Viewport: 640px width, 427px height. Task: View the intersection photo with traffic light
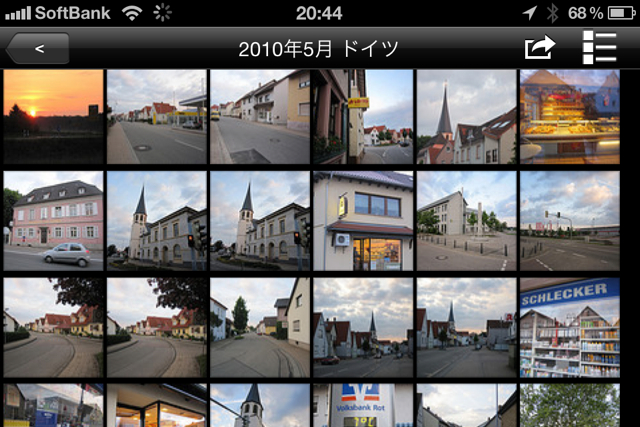(569, 221)
